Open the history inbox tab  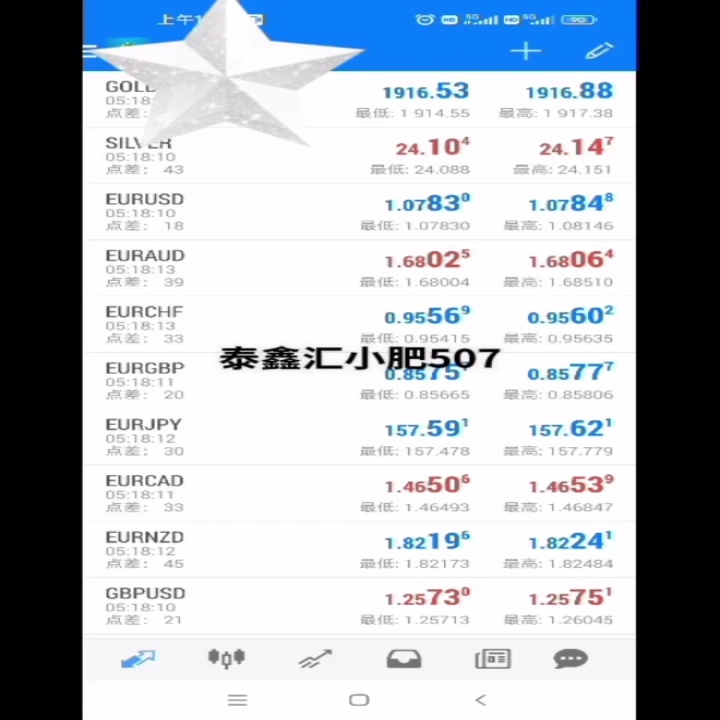tap(404, 658)
